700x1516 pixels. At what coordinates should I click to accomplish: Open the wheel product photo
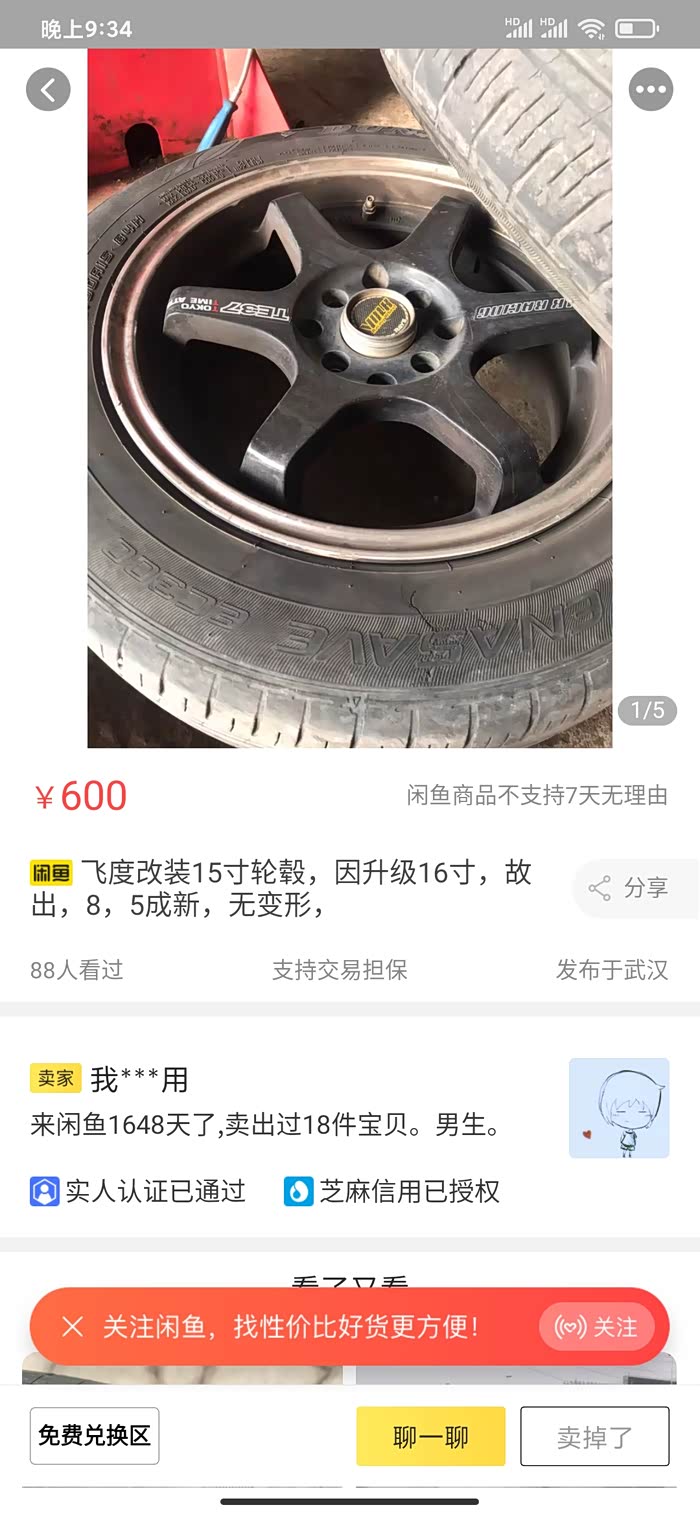click(350, 400)
